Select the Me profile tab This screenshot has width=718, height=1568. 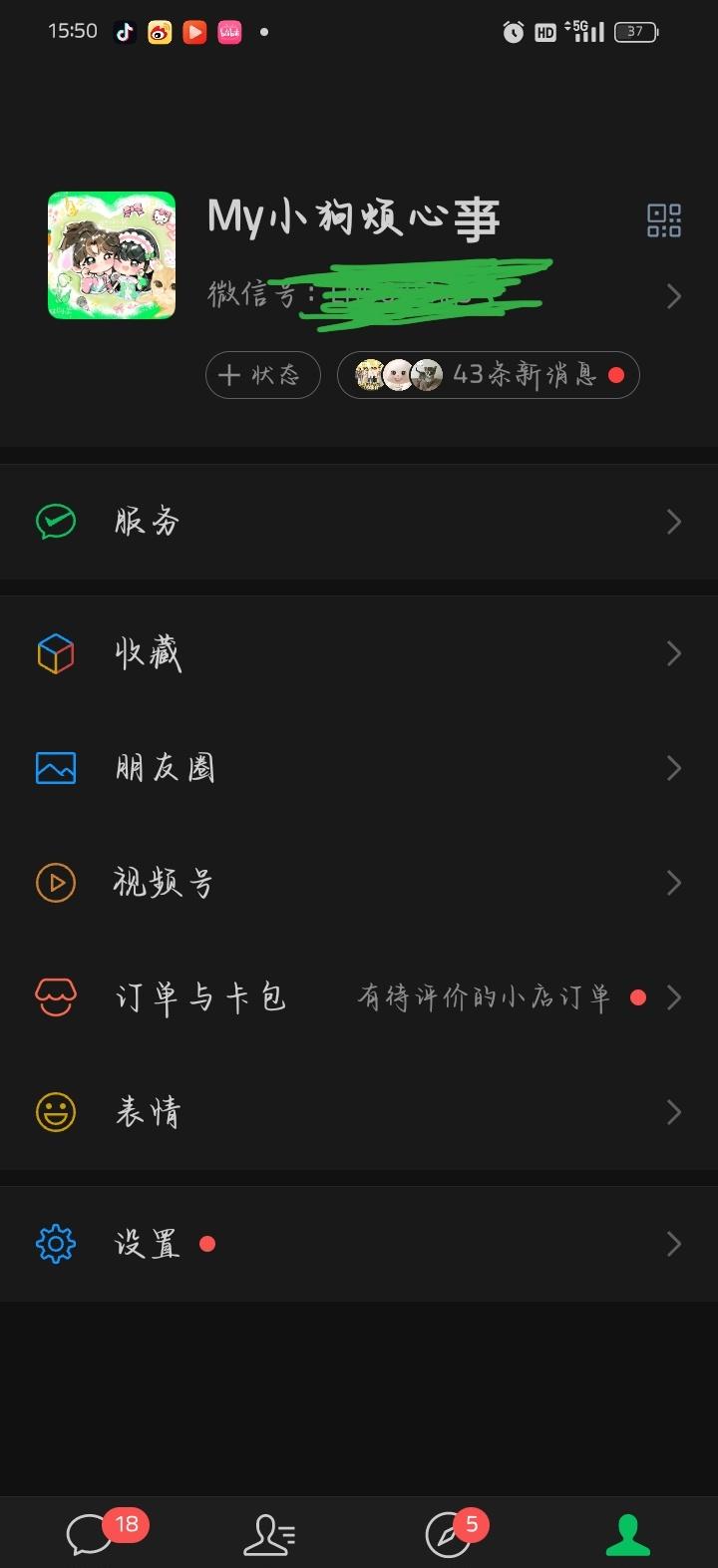tap(628, 1534)
